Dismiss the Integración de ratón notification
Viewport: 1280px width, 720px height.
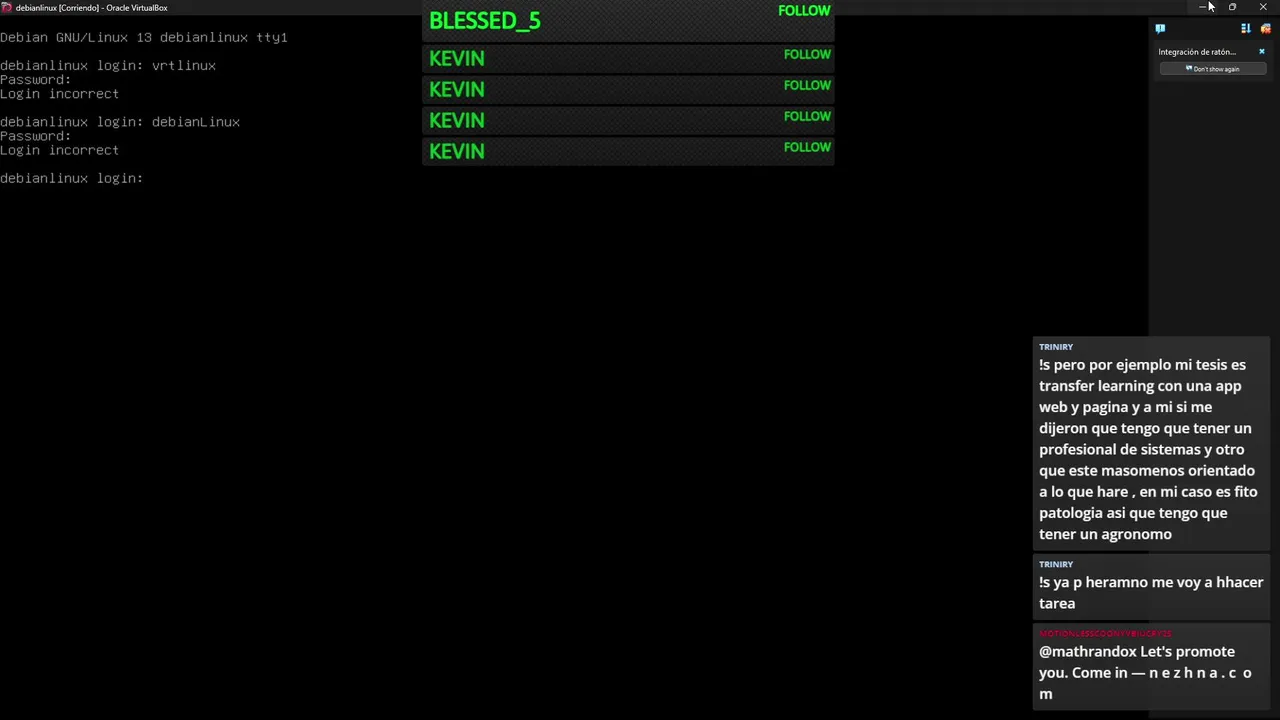tap(1261, 51)
